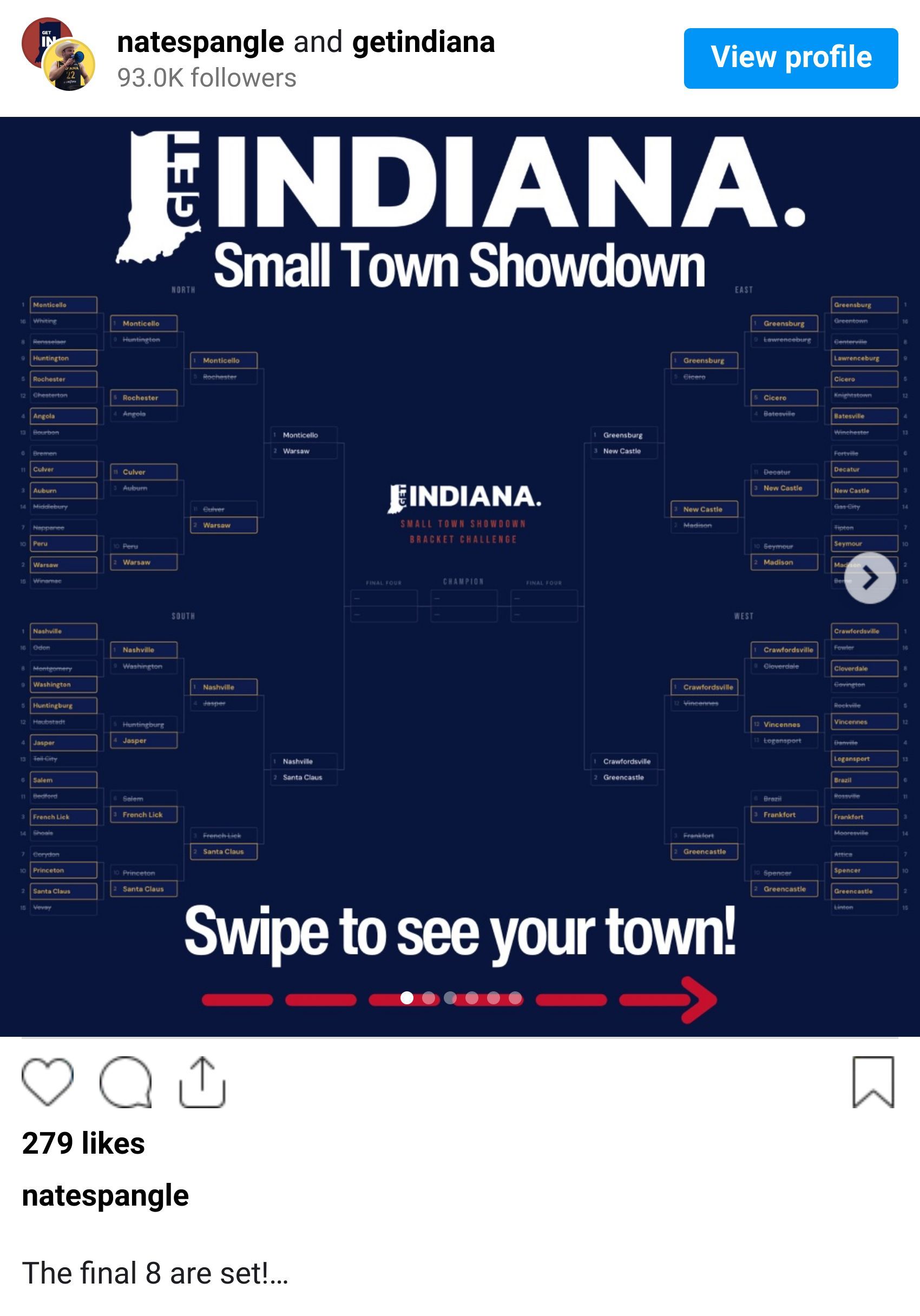Open natespangle's name above the caption
This screenshot has height=1316, width=920.
106,1196
